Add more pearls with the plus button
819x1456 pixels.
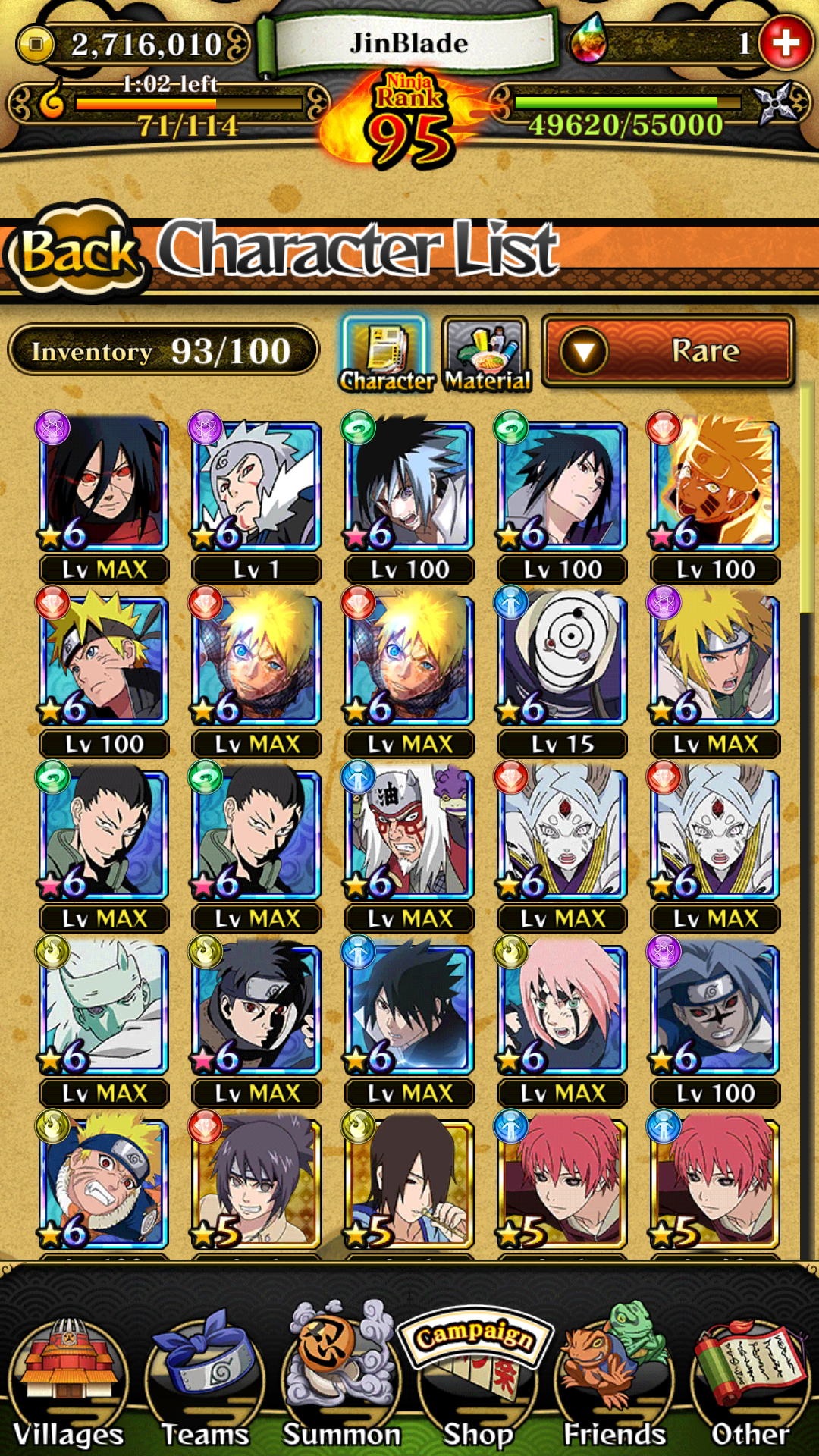tap(785, 42)
